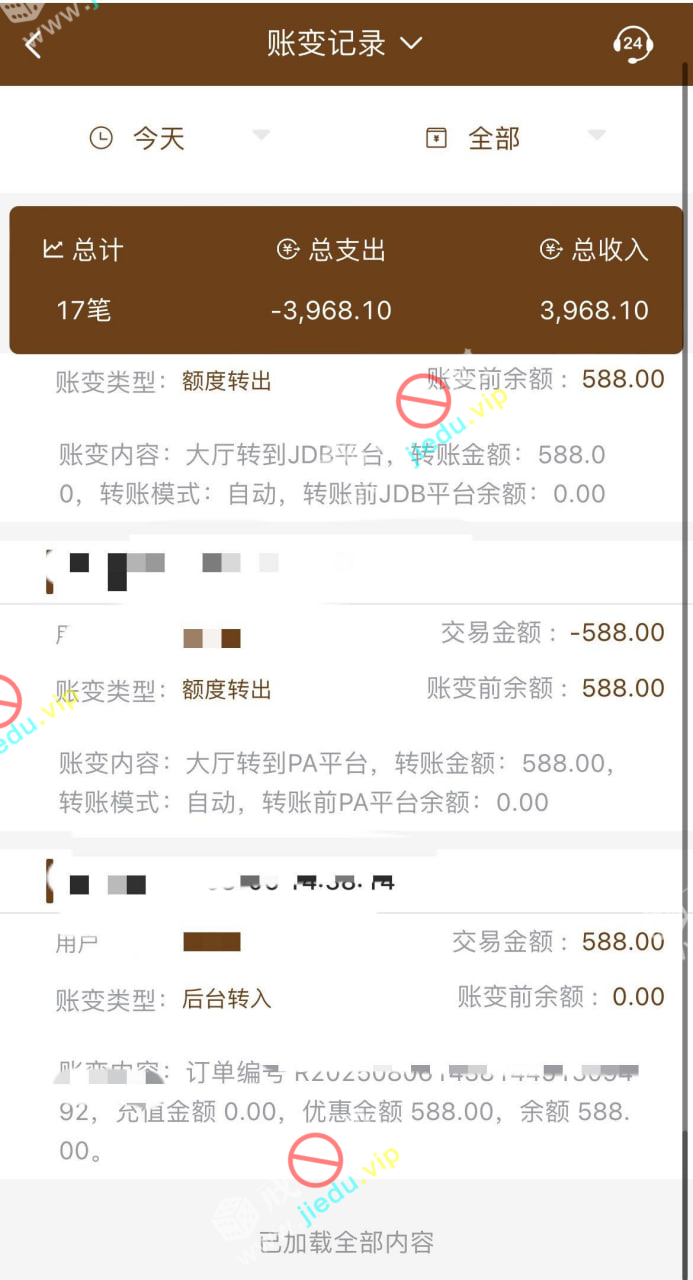Open 24-hour customer service headset icon
Viewport: 693px width, 1280px height.
(632, 44)
